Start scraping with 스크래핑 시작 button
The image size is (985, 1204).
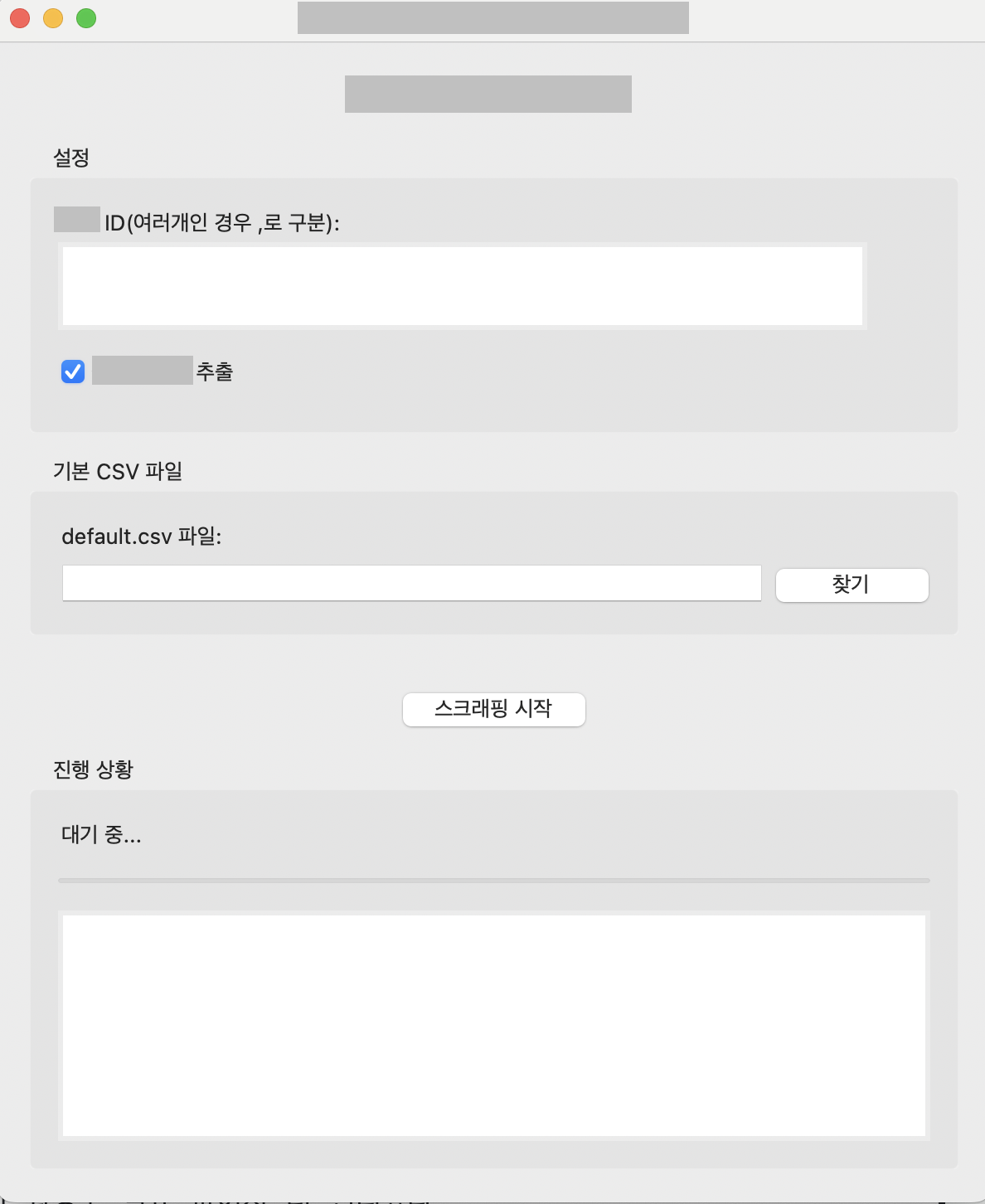tap(493, 709)
